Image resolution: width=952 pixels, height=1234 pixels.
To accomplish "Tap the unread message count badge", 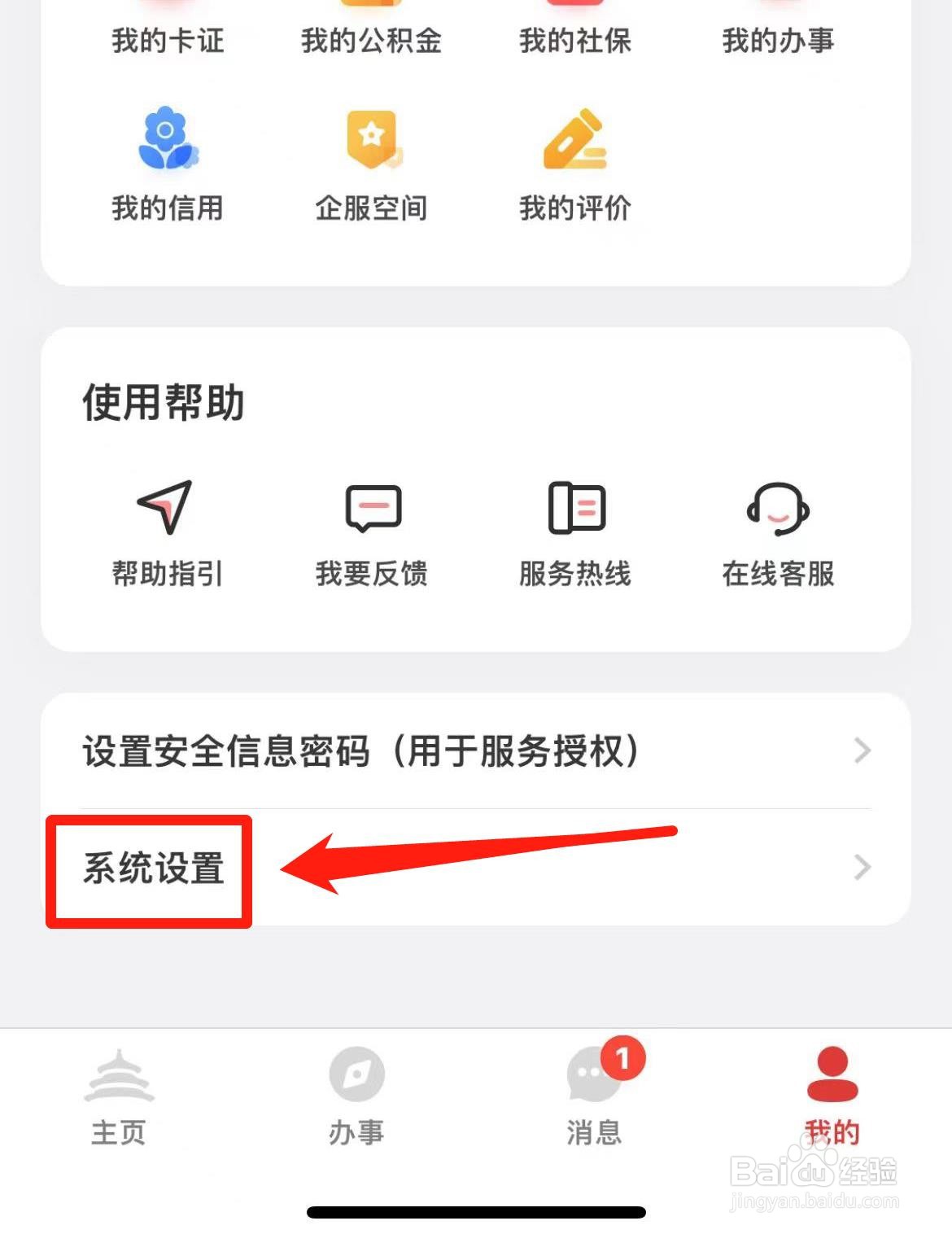I will (622, 1059).
